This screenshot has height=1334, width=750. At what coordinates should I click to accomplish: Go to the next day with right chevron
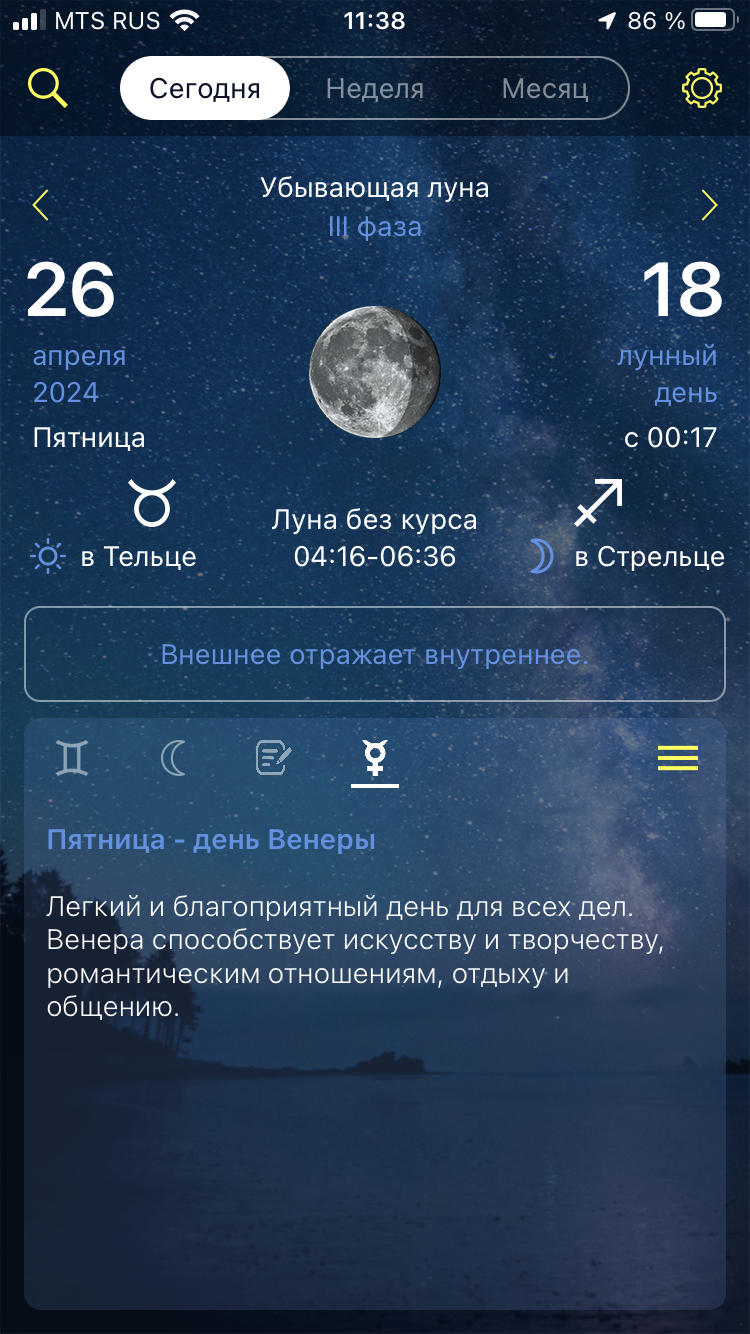pyautogui.click(x=710, y=205)
